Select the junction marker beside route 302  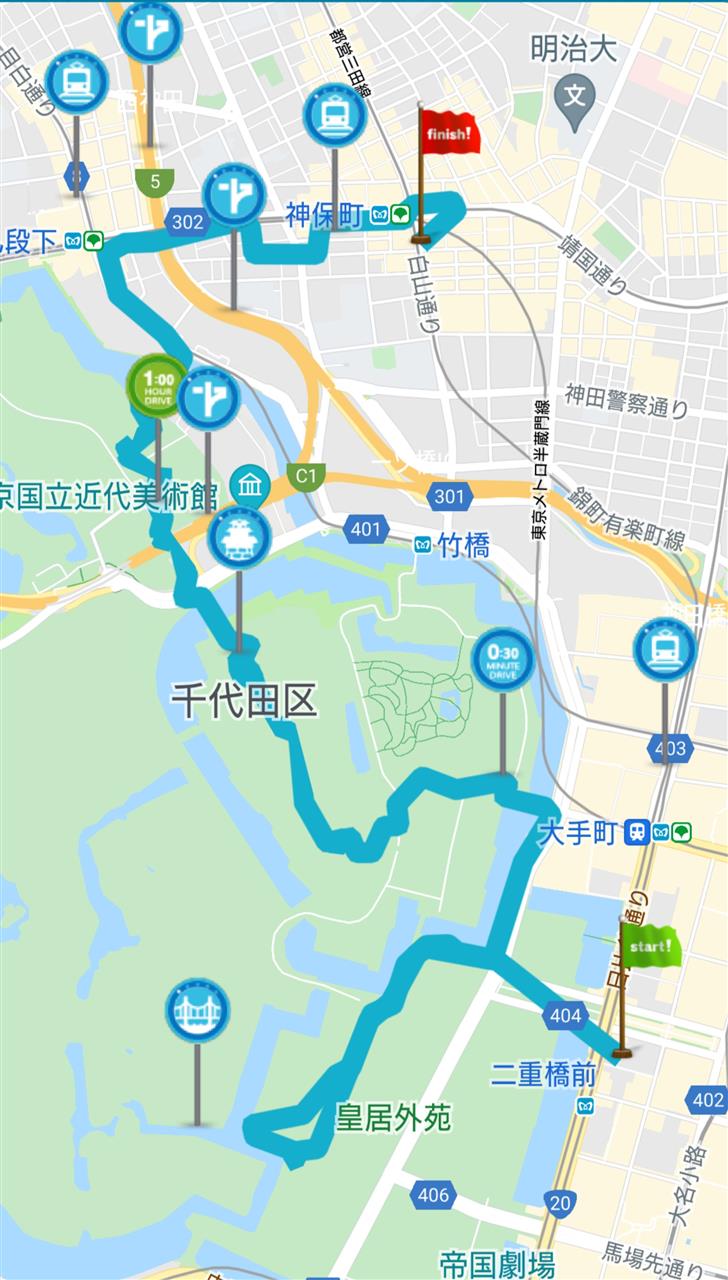point(234,195)
